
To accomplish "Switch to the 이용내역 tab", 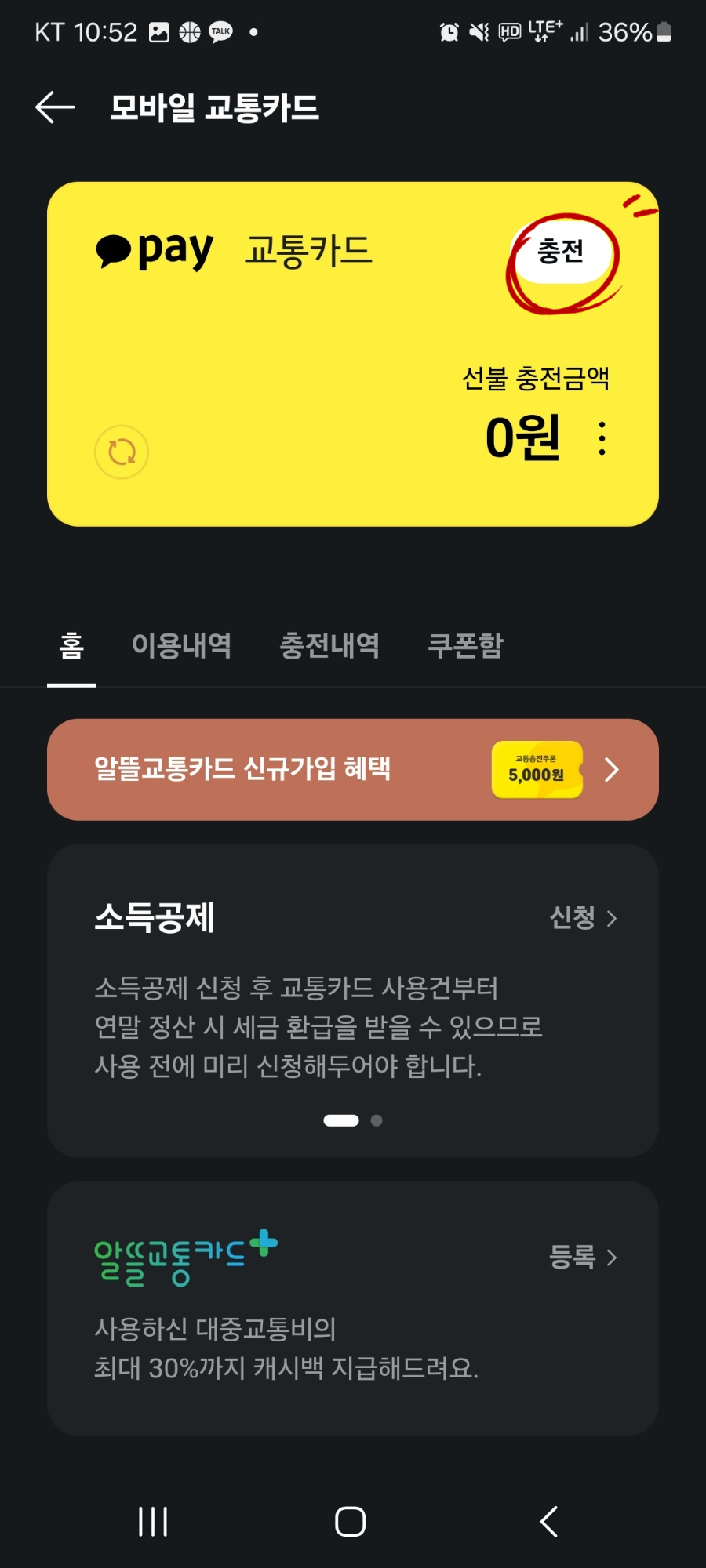I will [181, 645].
